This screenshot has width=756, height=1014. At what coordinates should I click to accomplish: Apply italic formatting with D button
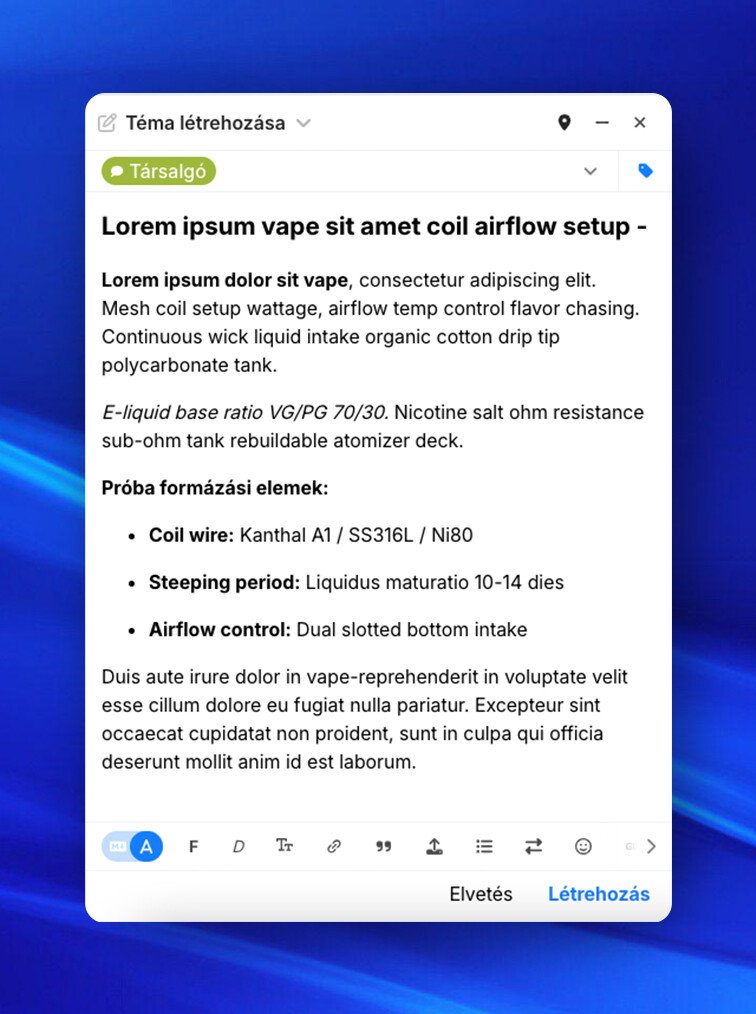point(238,847)
